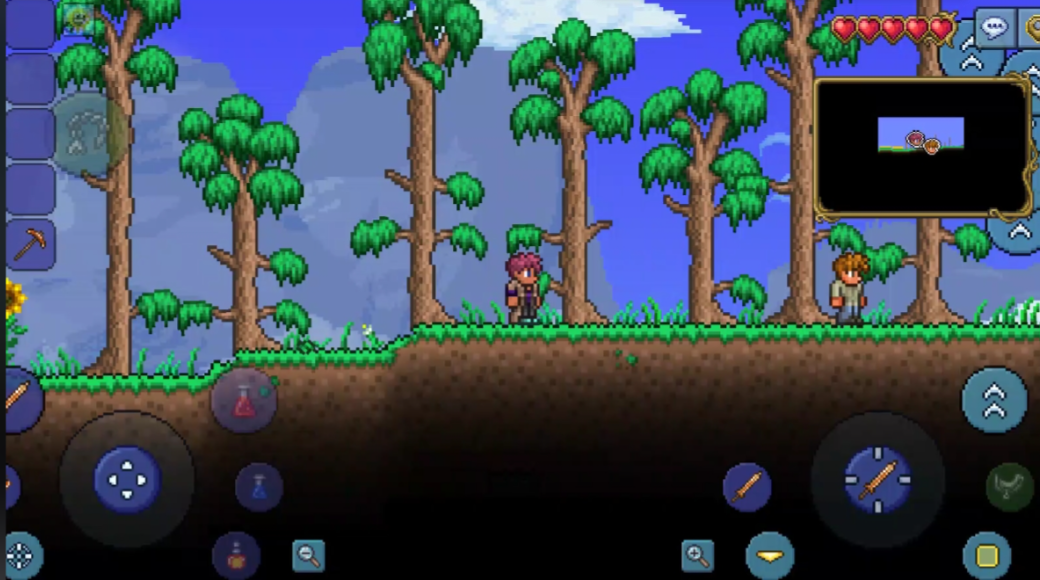Tap the orange buff potion button
This screenshot has width=1040, height=580.
point(236,556)
